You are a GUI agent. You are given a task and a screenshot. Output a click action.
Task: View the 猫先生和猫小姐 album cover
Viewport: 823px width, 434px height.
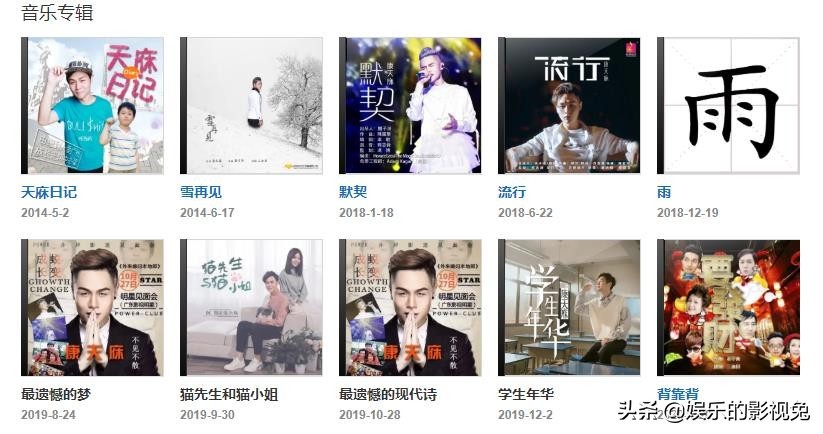pyautogui.click(x=251, y=308)
